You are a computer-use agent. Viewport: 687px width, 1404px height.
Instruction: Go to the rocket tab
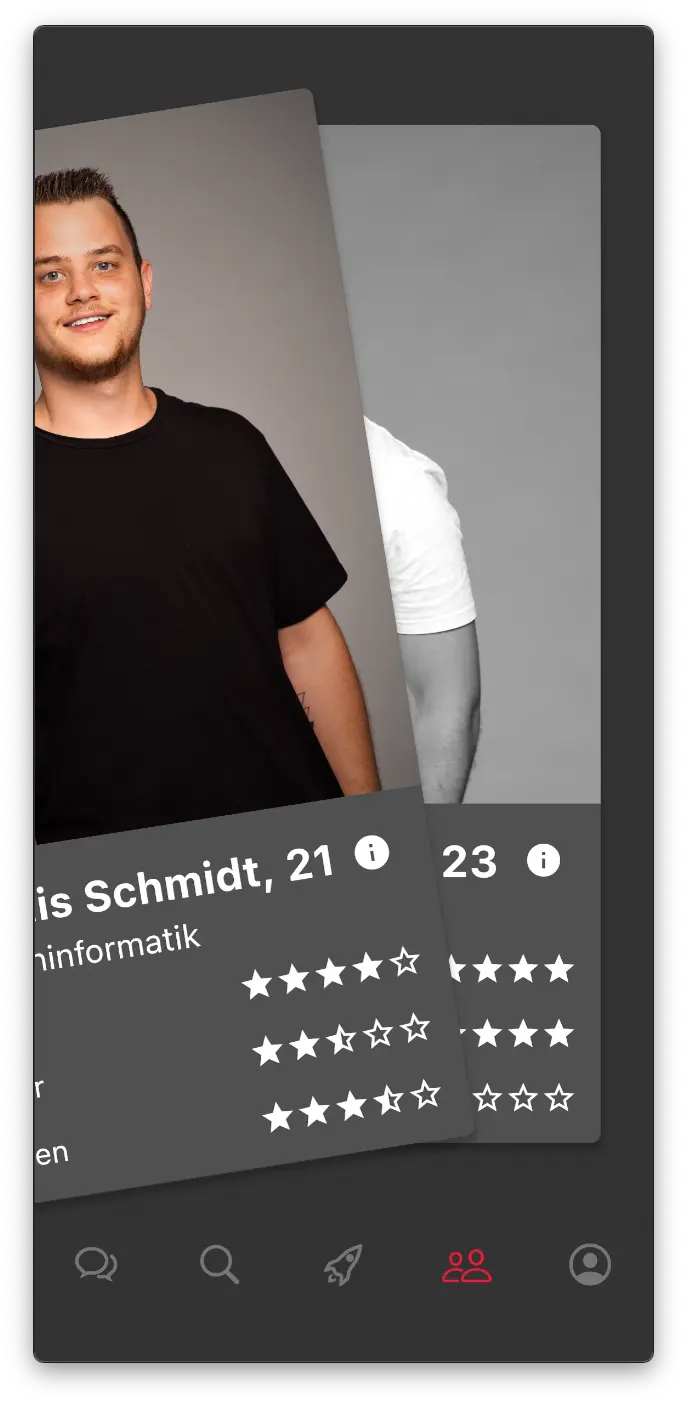(x=343, y=1265)
